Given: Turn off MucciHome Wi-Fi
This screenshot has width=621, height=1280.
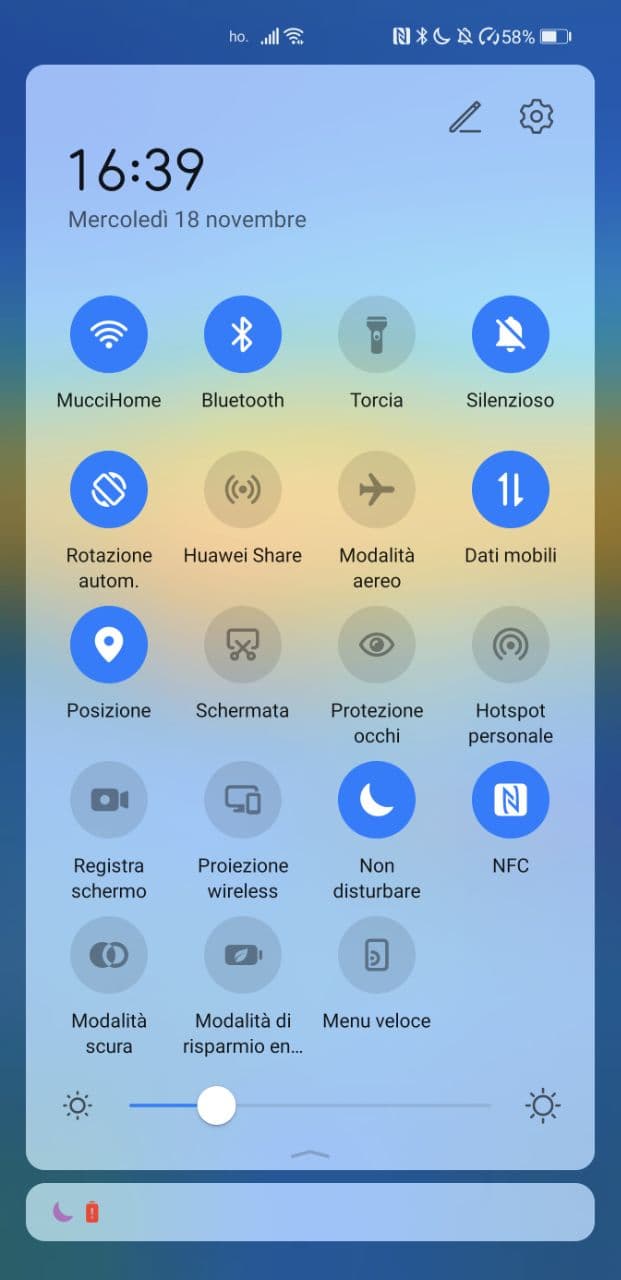Looking at the screenshot, I should pos(109,334).
